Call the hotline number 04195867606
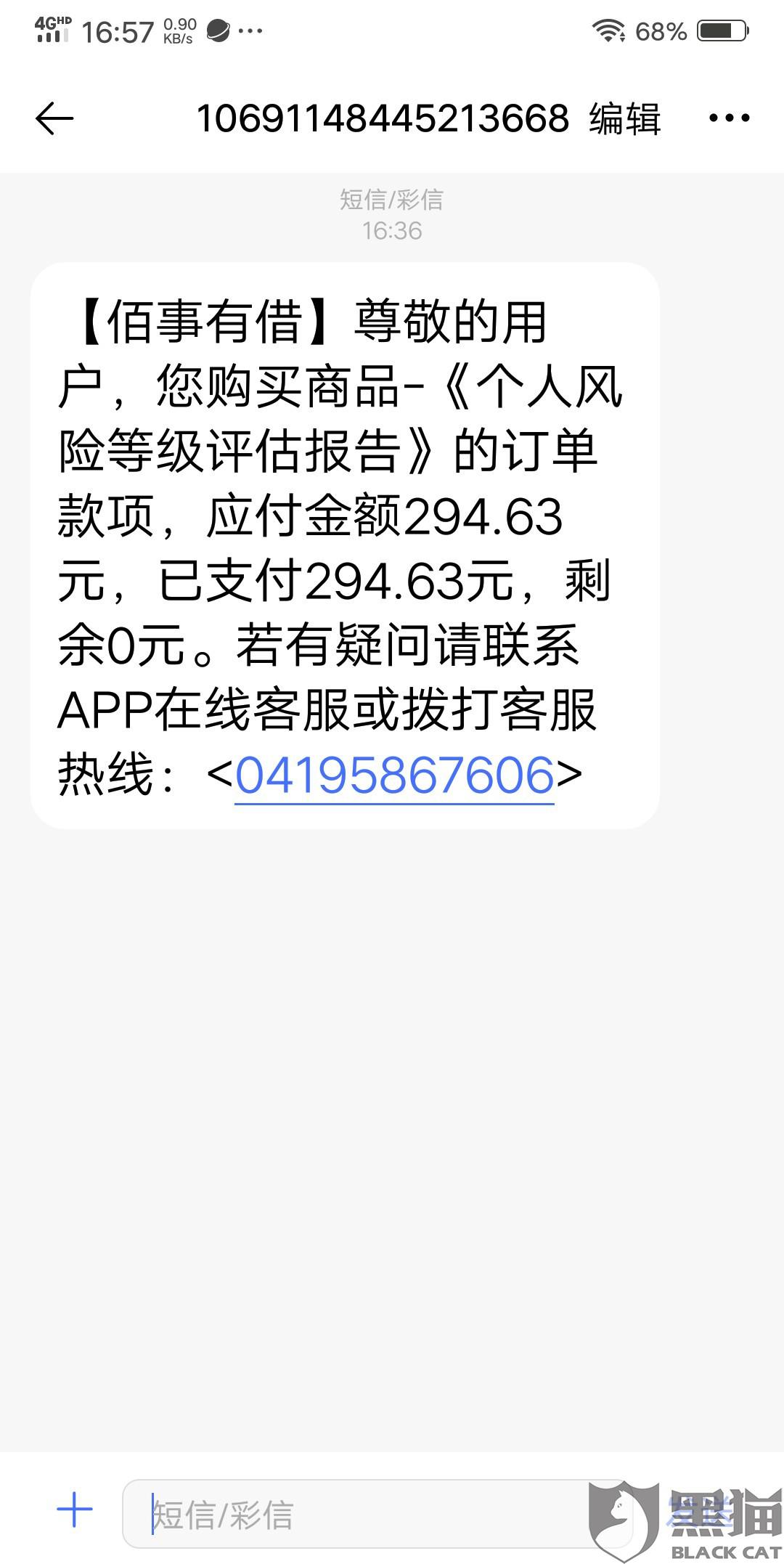This screenshot has height=1564, width=784. (394, 775)
